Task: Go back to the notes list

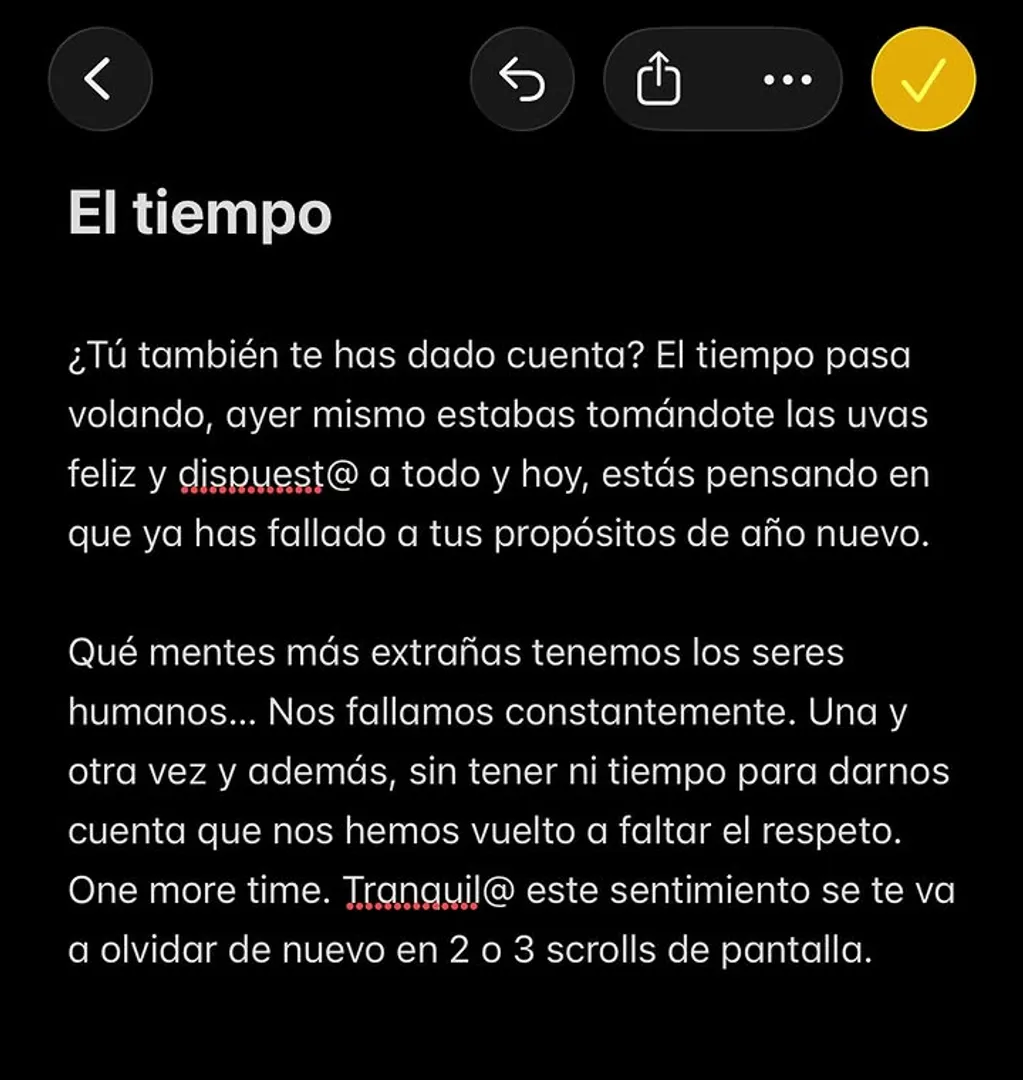Action: (100, 79)
